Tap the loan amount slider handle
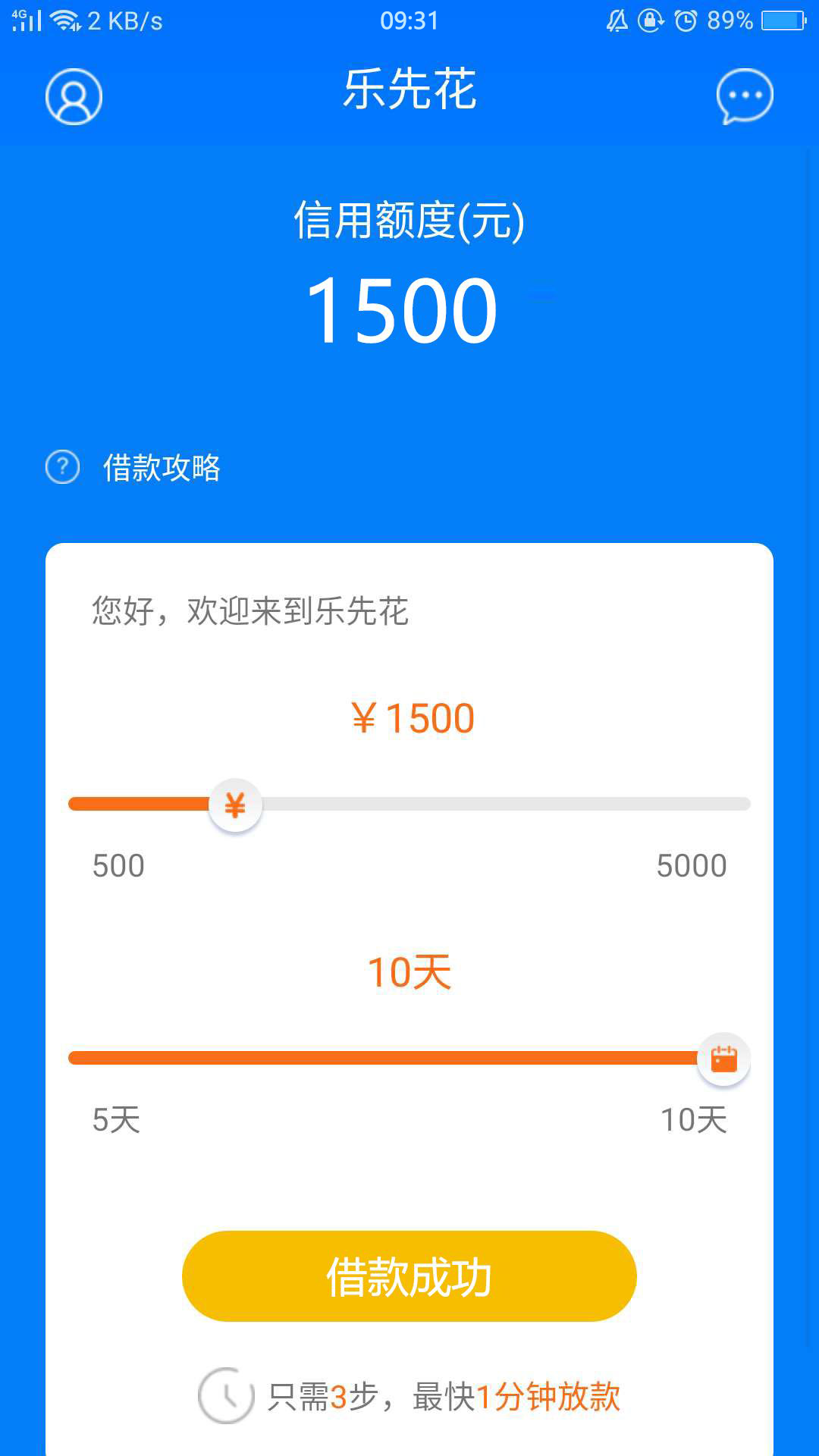Screen dimensions: 819x1456 point(235,805)
